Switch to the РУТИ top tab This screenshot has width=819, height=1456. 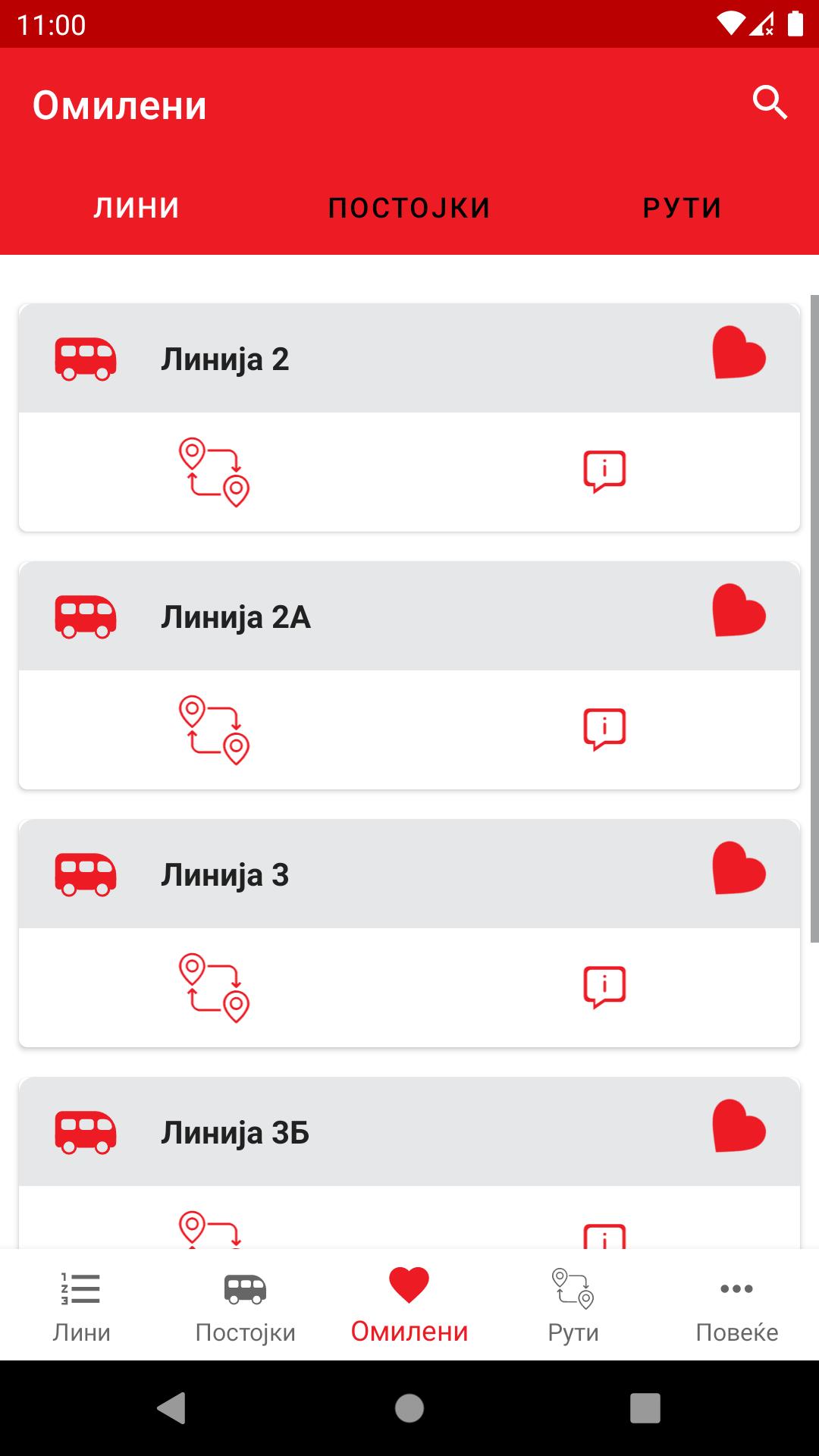click(x=682, y=208)
